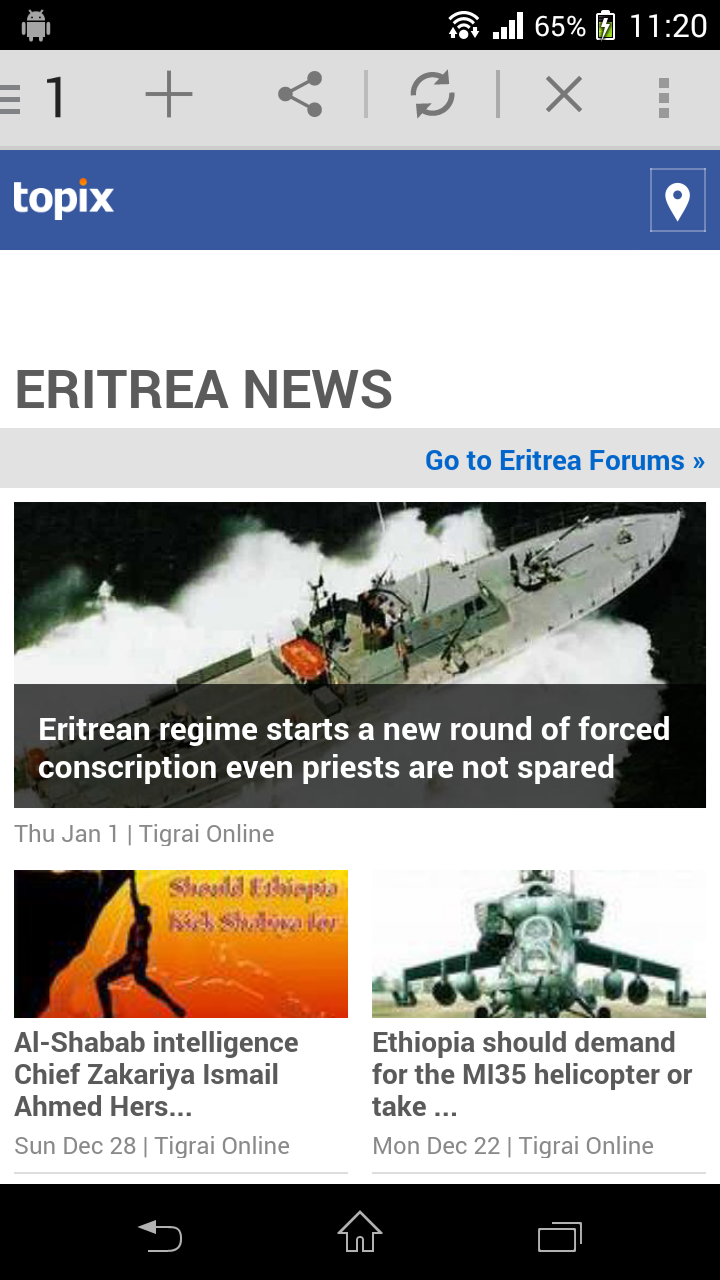The height and width of the screenshot is (1280, 720).
Task: Return to the Android home screen
Action: [x=360, y=1233]
